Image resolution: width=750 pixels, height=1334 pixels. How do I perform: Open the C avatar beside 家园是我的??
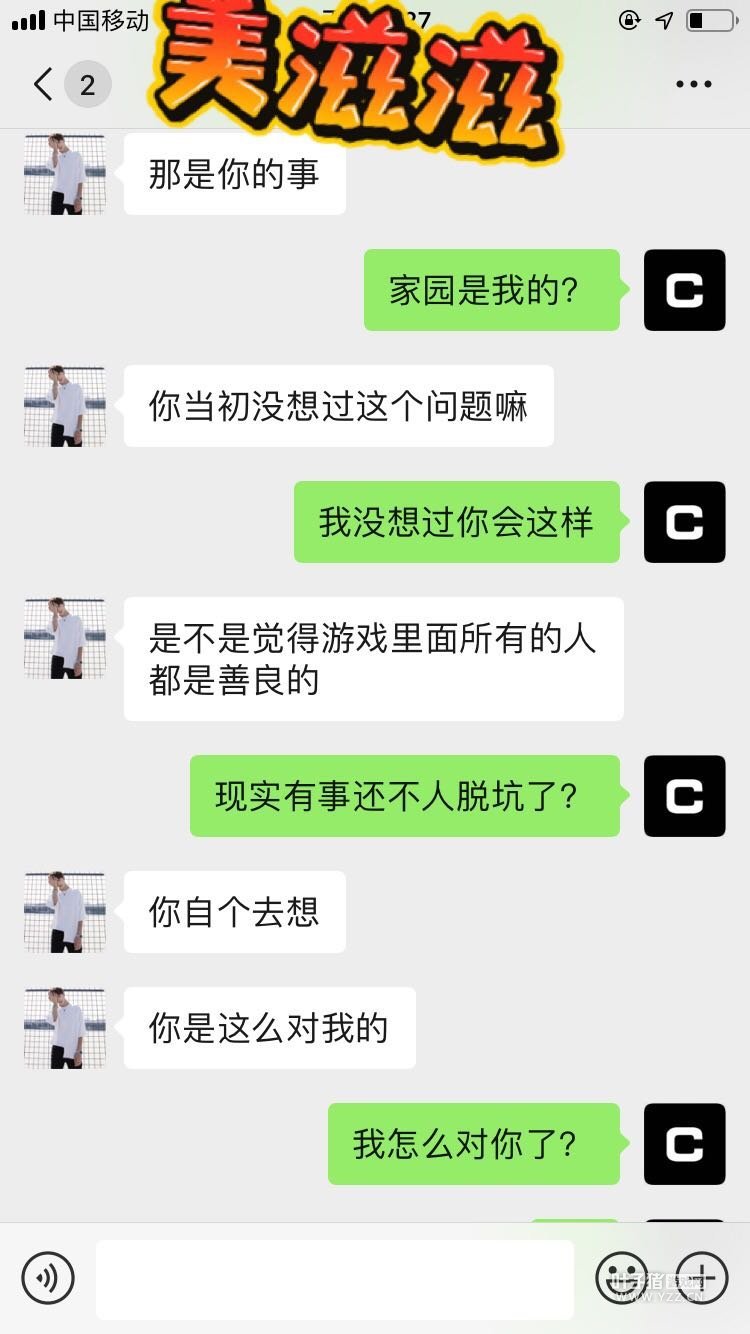[x=684, y=290]
